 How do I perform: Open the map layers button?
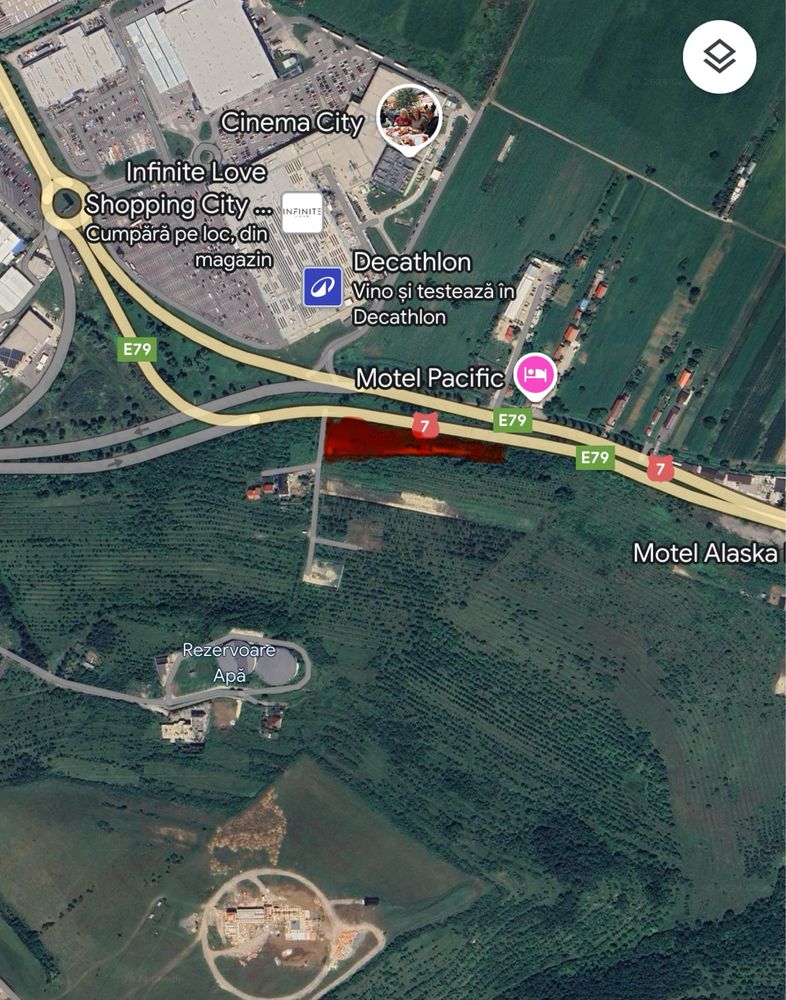(x=719, y=57)
